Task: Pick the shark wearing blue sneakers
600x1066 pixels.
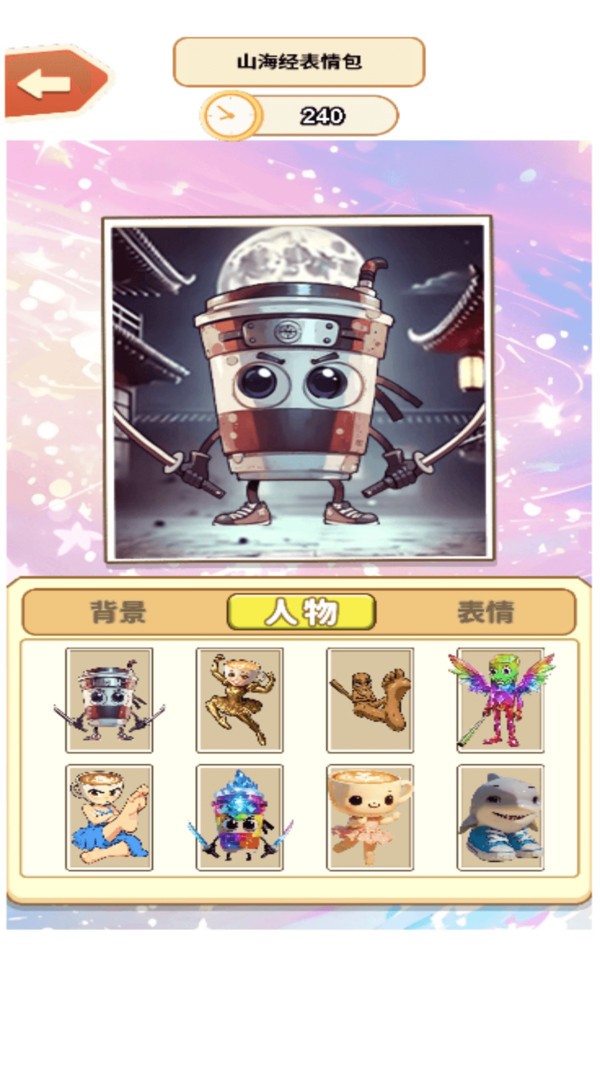Action: [x=501, y=818]
